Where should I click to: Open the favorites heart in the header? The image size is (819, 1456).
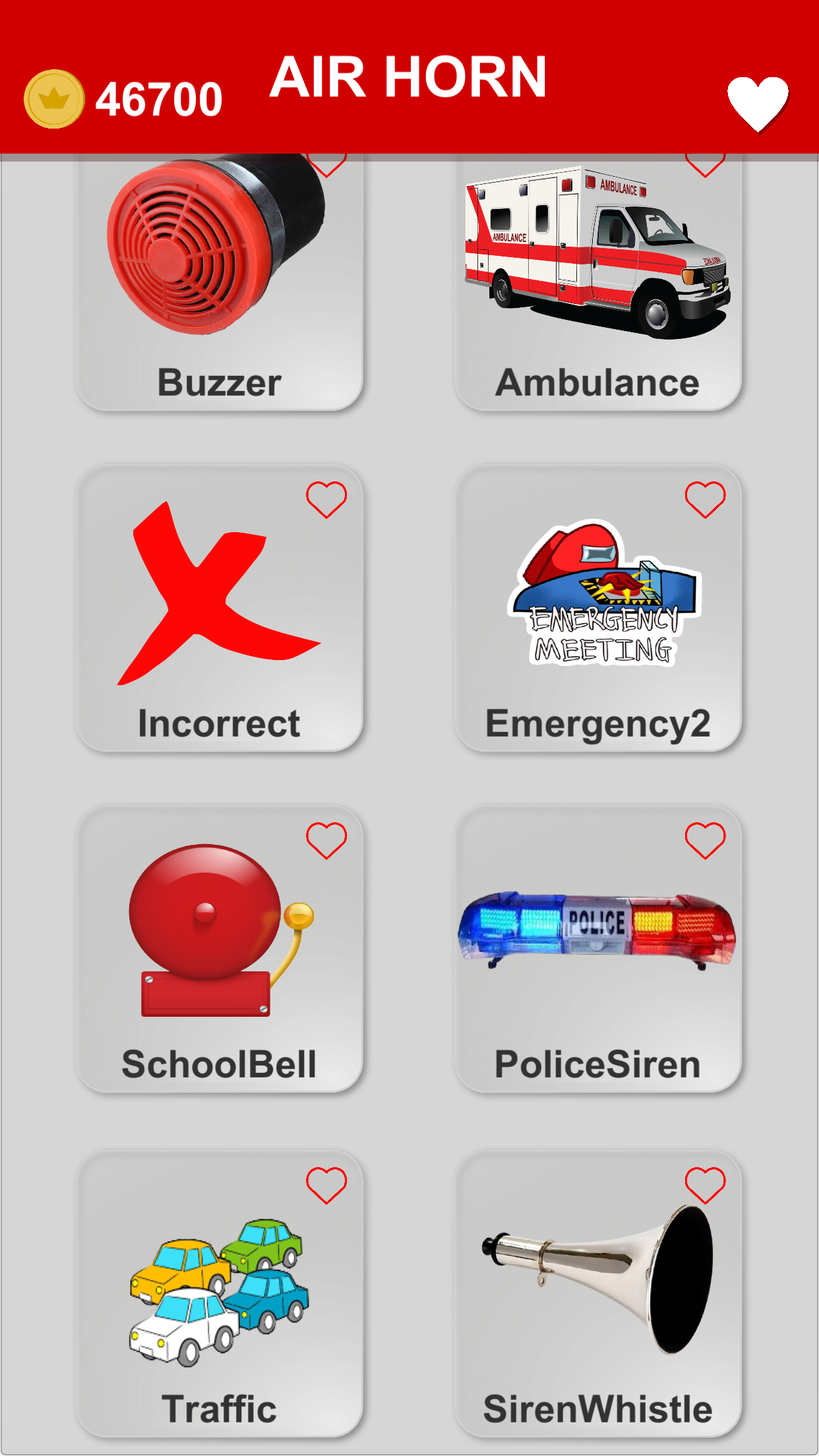pyautogui.click(x=758, y=103)
